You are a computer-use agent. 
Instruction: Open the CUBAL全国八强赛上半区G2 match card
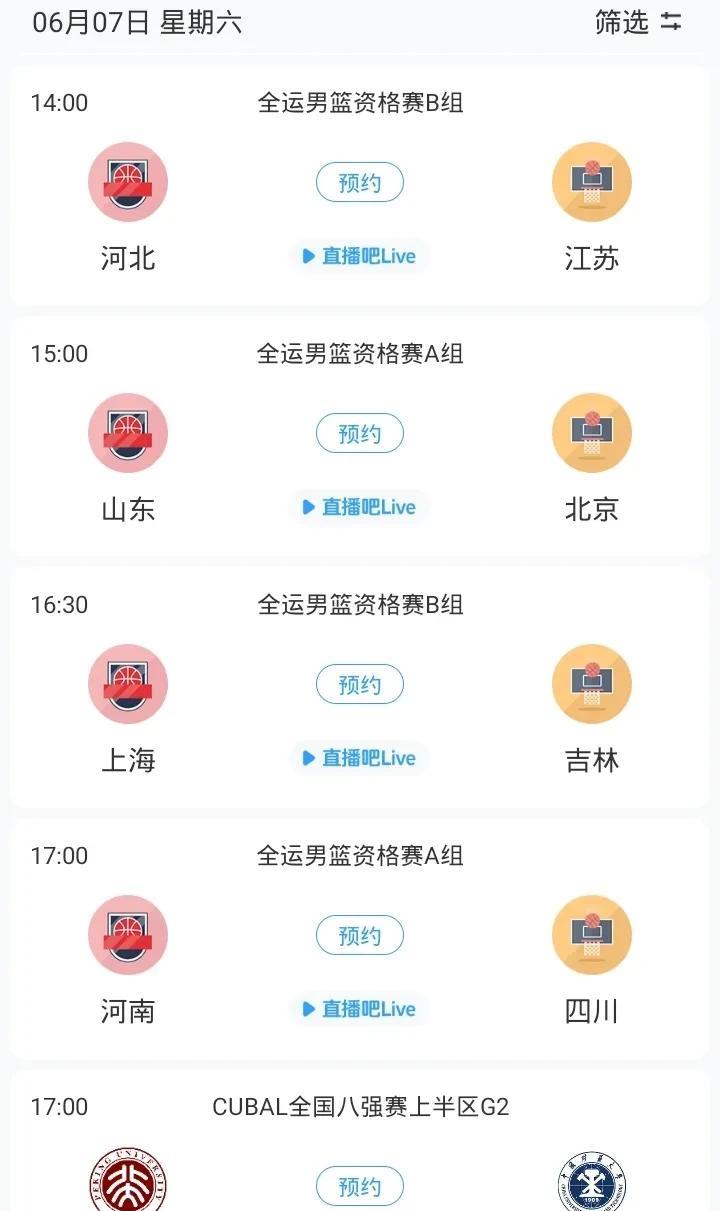pyautogui.click(x=360, y=1140)
